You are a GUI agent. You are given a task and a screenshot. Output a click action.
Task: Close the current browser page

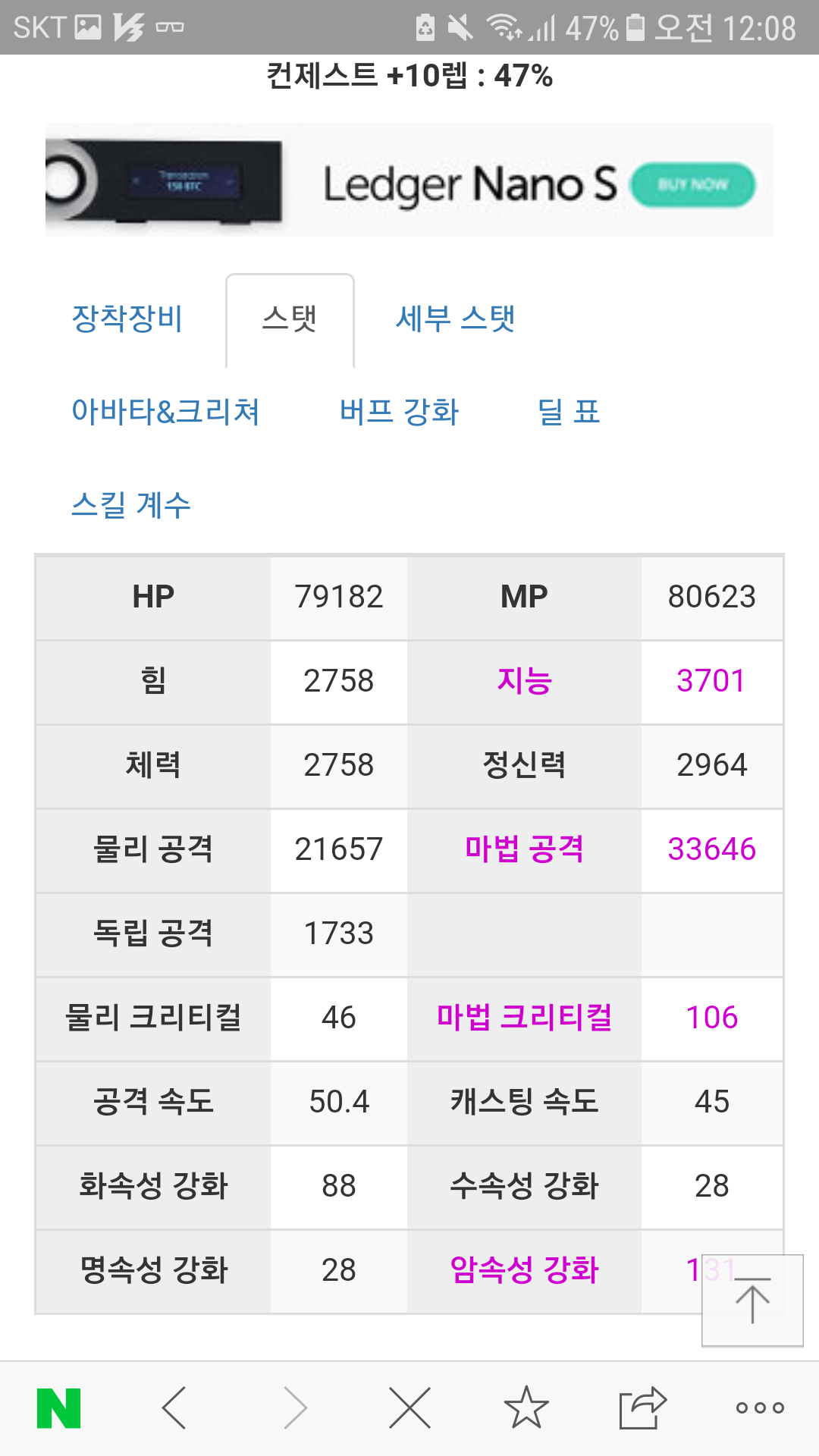tap(409, 1408)
